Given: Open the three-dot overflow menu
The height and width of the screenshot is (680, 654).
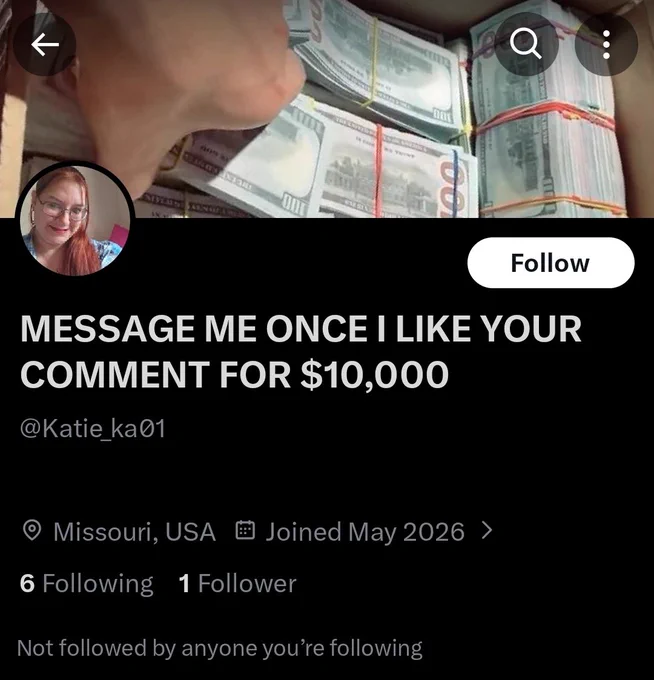Looking at the screenshot, I should tap(606, 44).
